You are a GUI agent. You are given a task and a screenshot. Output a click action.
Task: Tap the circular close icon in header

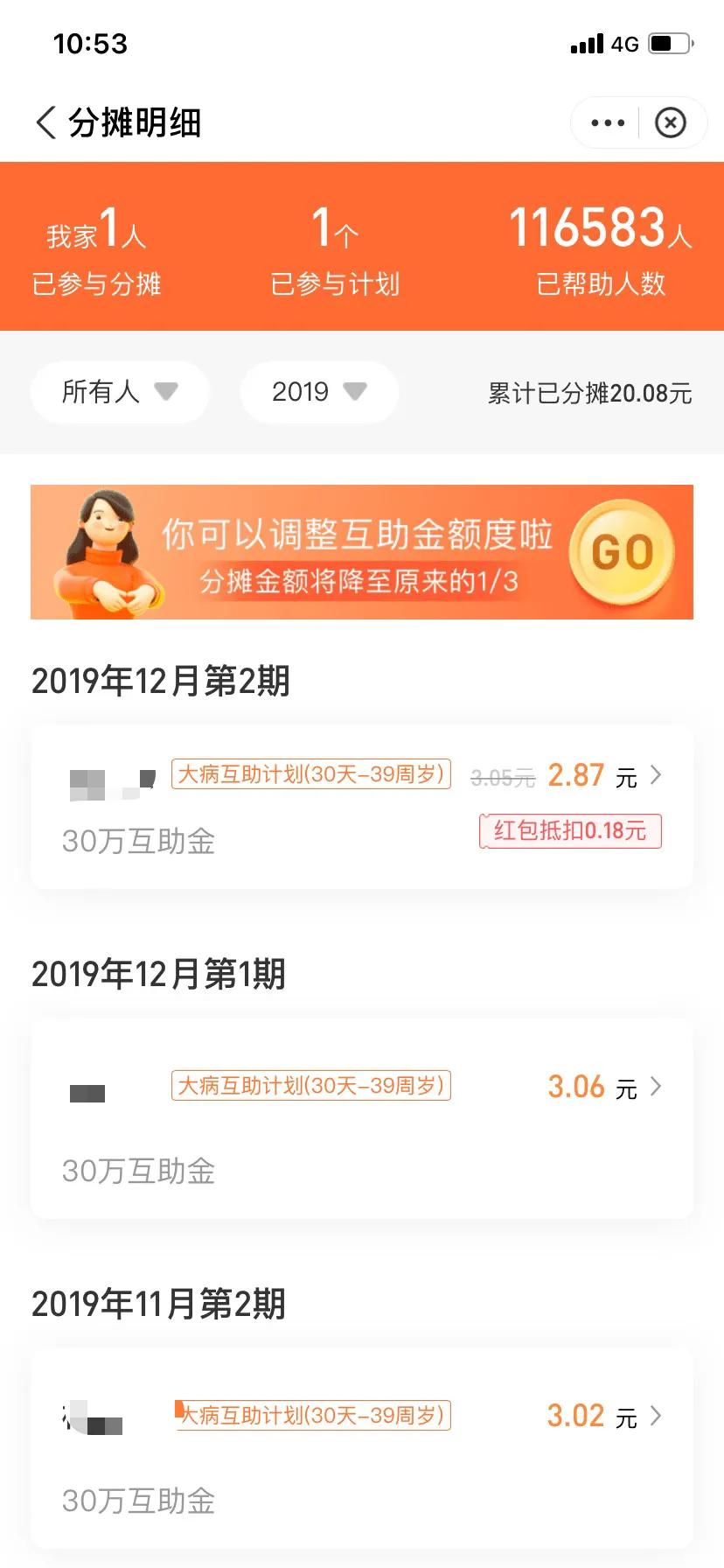coord(671,122)
